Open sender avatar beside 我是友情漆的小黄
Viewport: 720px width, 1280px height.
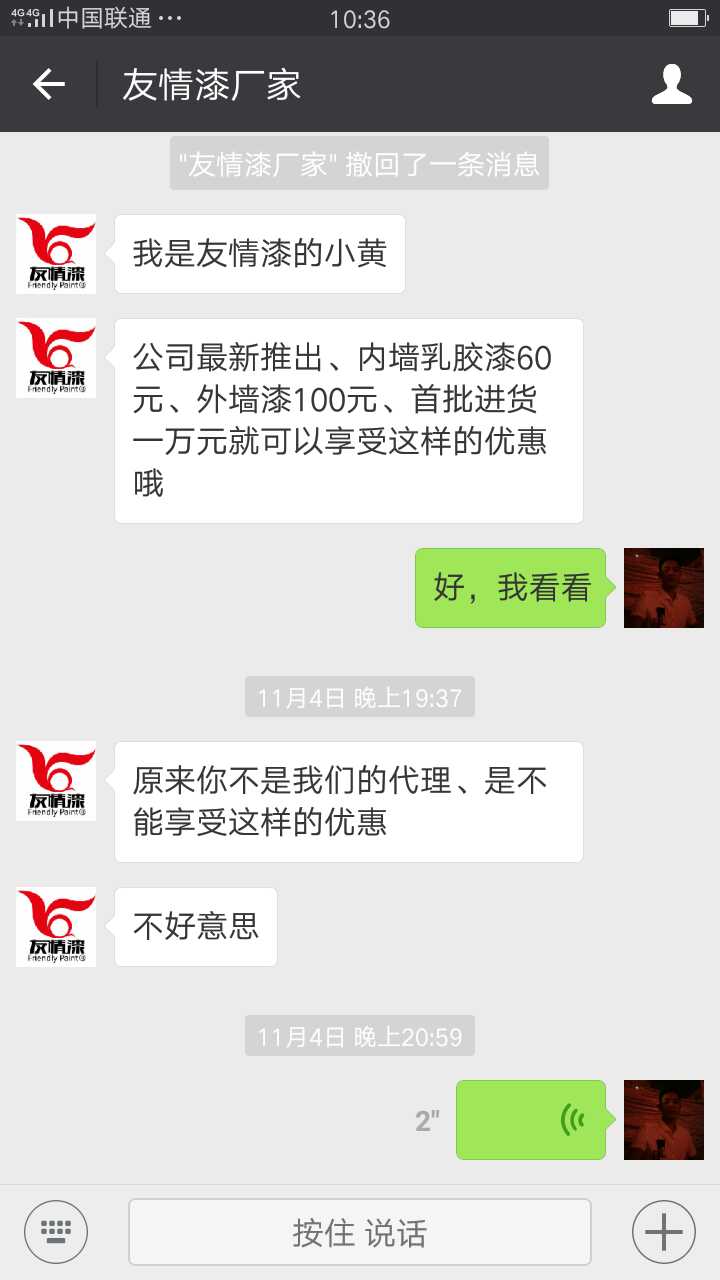coord(56,254)
